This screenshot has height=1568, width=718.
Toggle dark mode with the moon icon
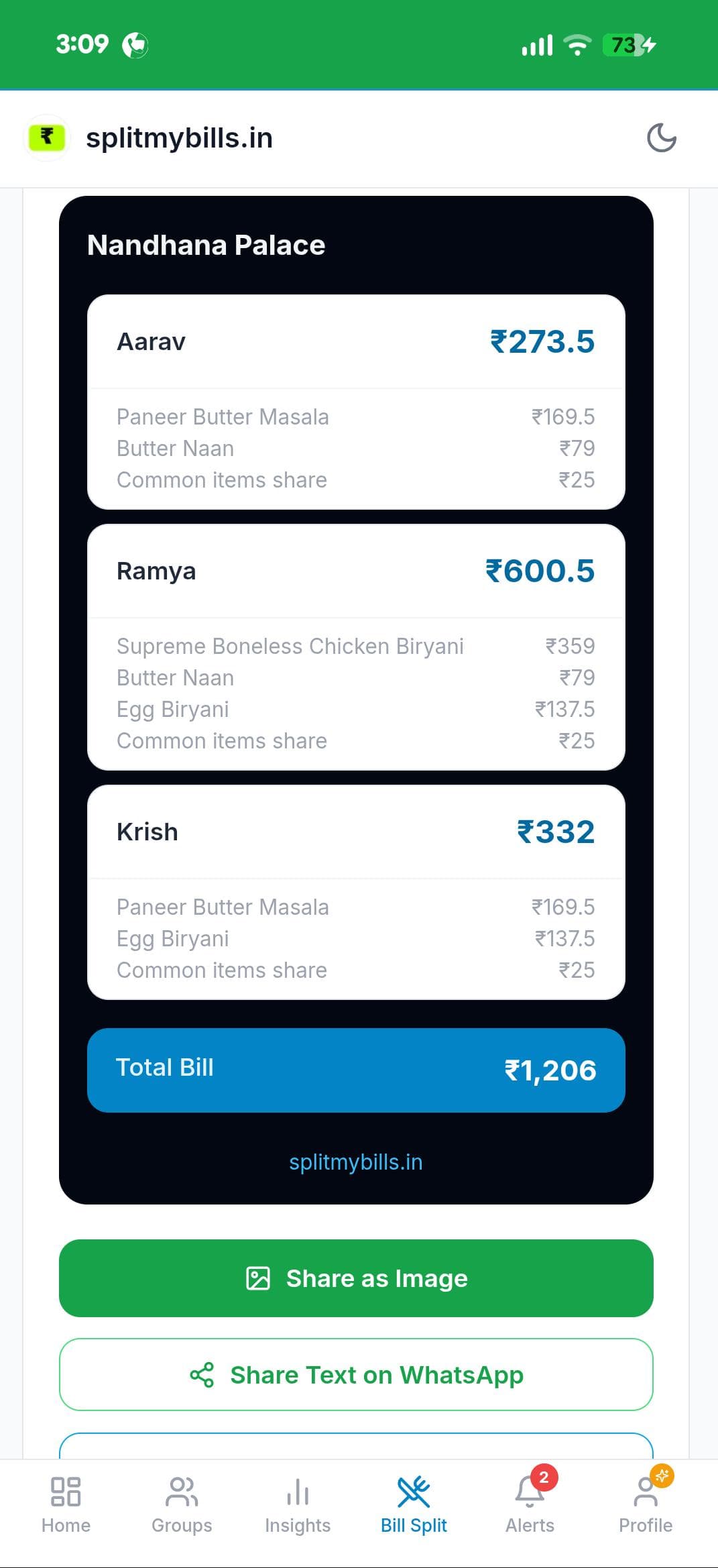[x=662, y=138]
